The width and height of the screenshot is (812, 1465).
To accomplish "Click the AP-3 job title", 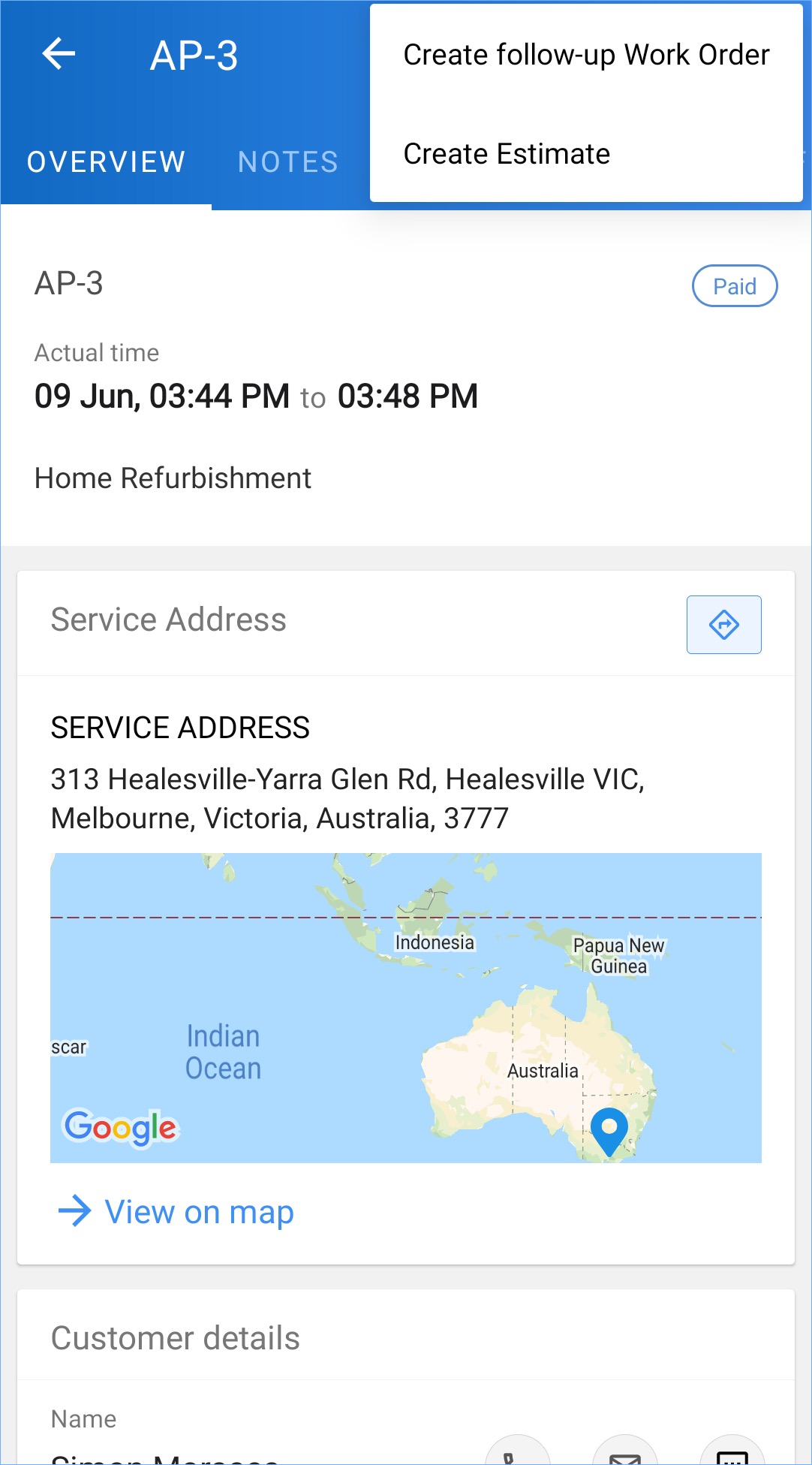I will (70, 284).
